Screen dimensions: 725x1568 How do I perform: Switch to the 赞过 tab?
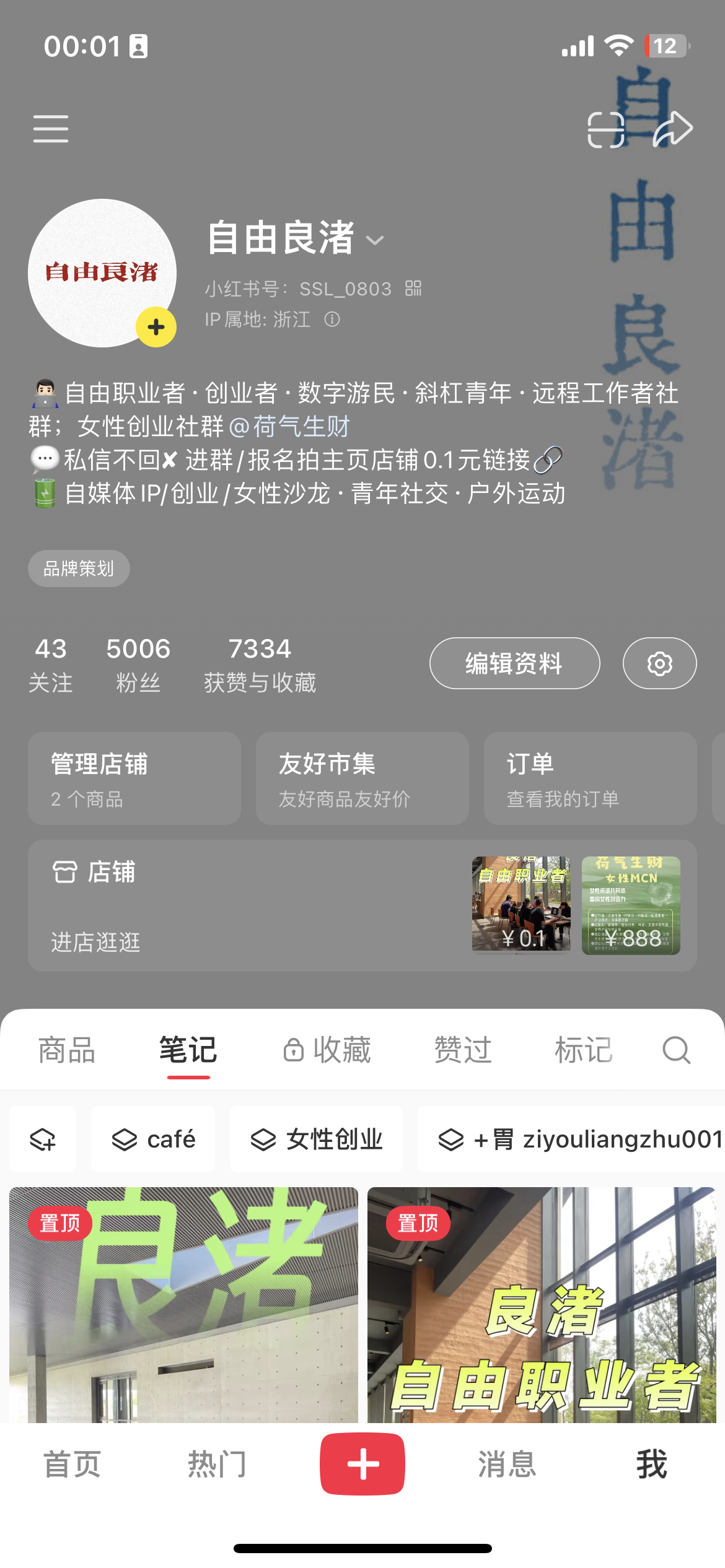click(x=463, y=1050)
